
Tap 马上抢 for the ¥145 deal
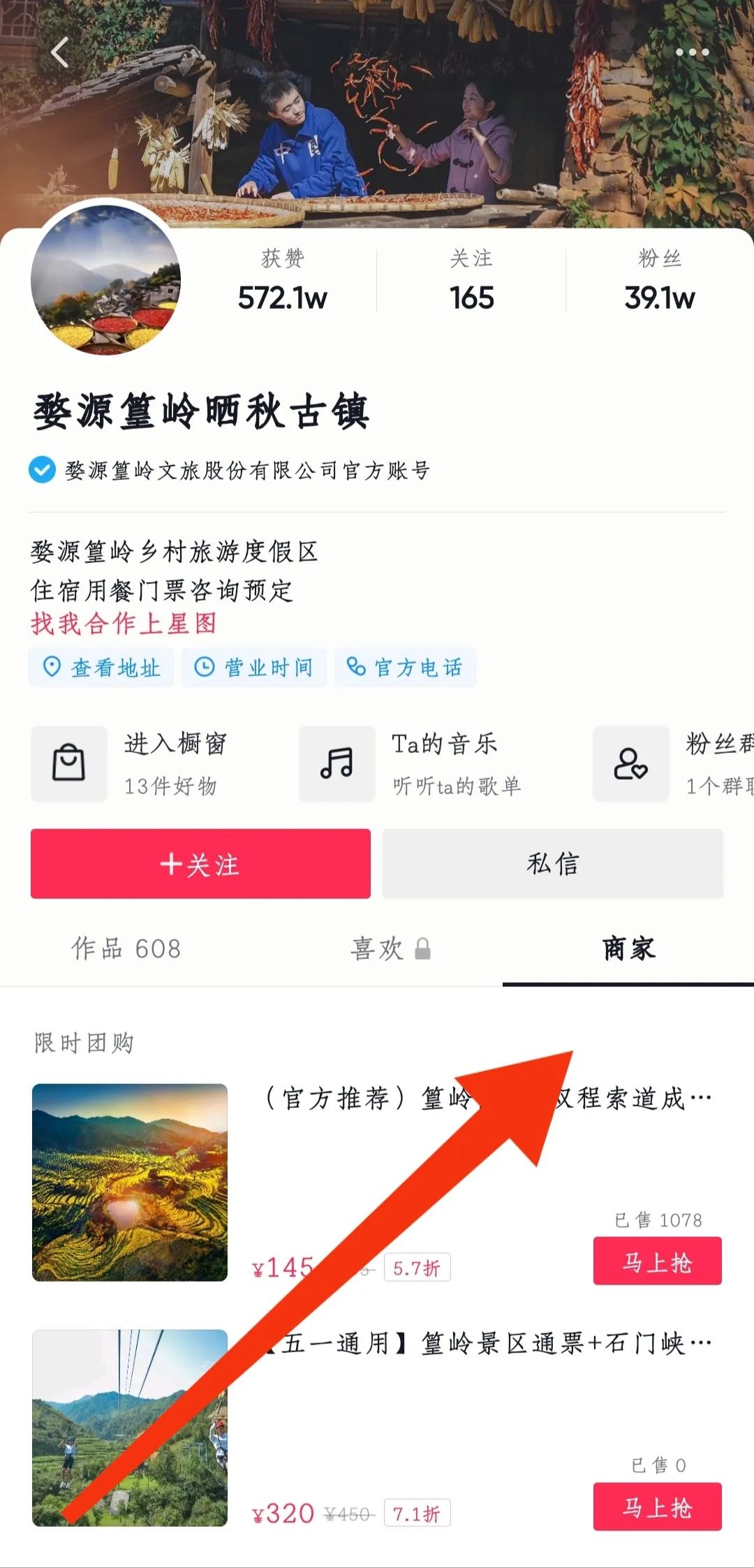click(x=657, y=1261)
